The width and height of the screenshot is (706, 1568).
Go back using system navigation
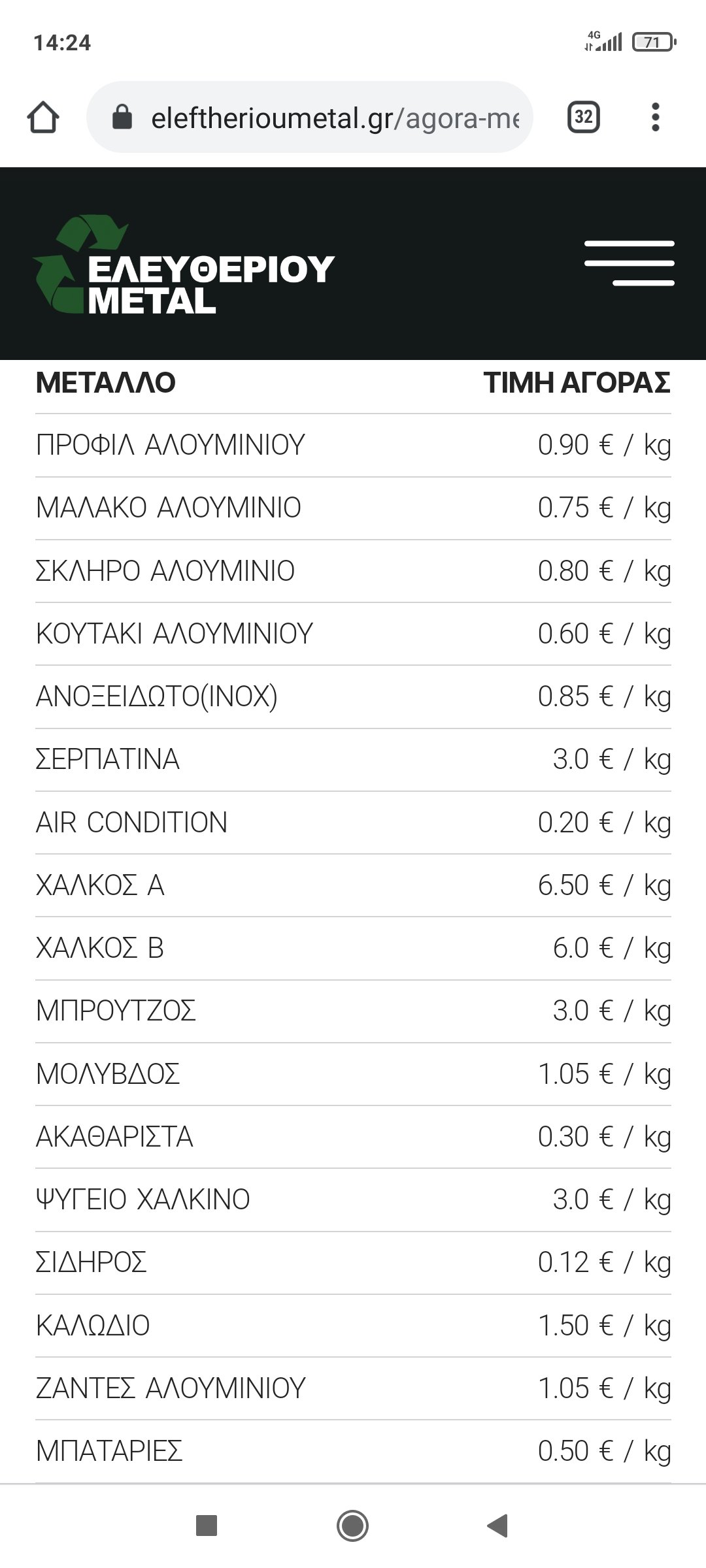[498, 1526]
